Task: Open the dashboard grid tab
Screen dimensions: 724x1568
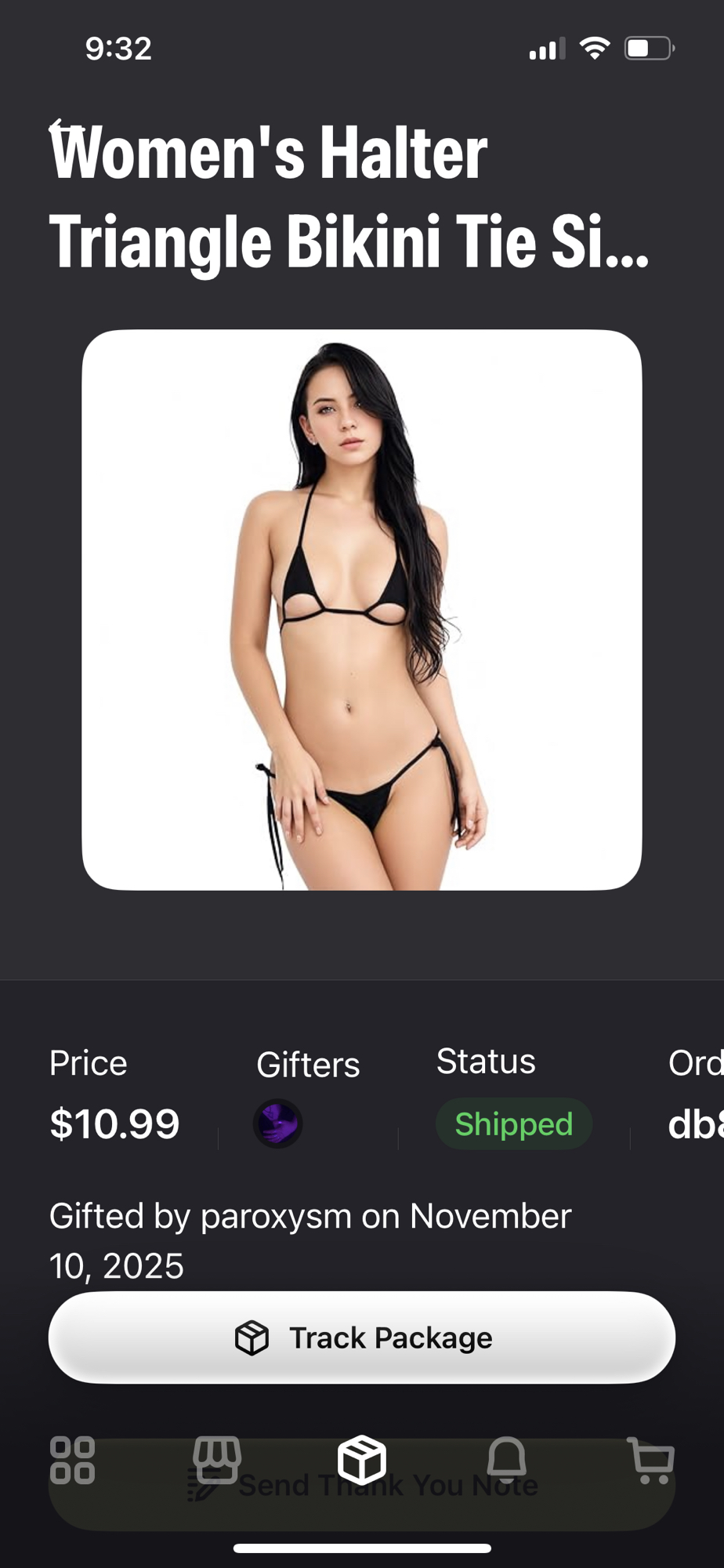Action: 72,1460
